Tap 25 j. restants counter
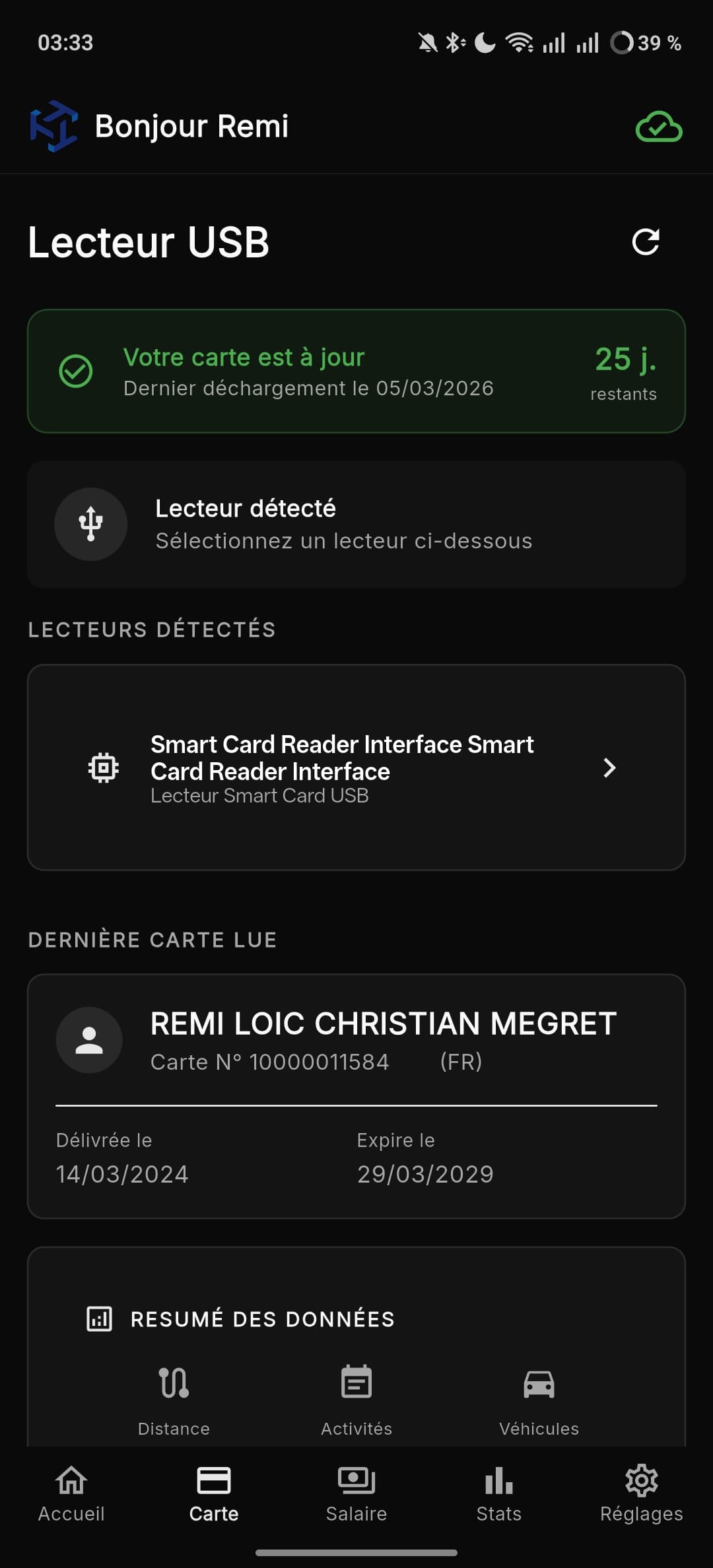Screen dimensions: 713x1568 [x=623, y=373]
